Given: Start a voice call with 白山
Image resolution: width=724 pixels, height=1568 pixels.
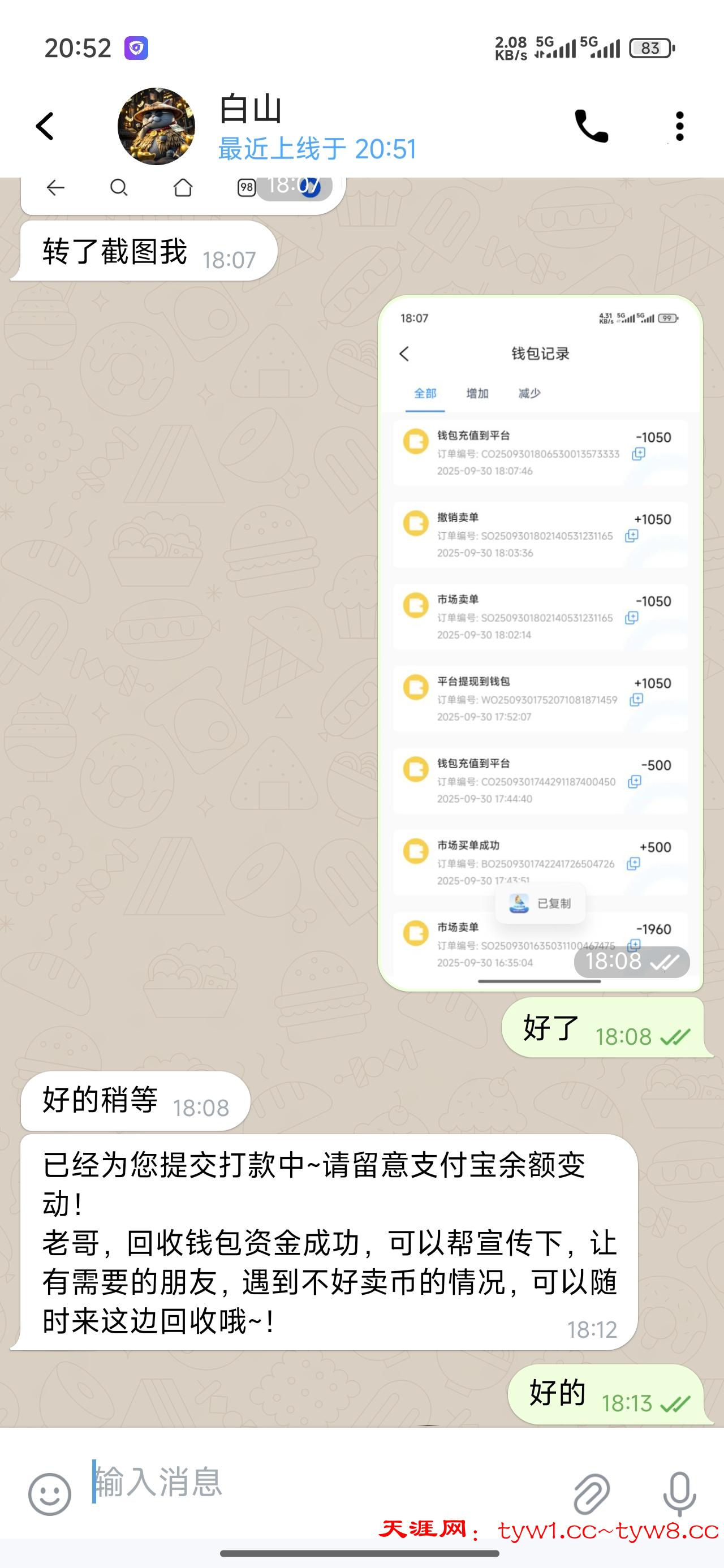Looking at the screenshot, I should [591, 127].
